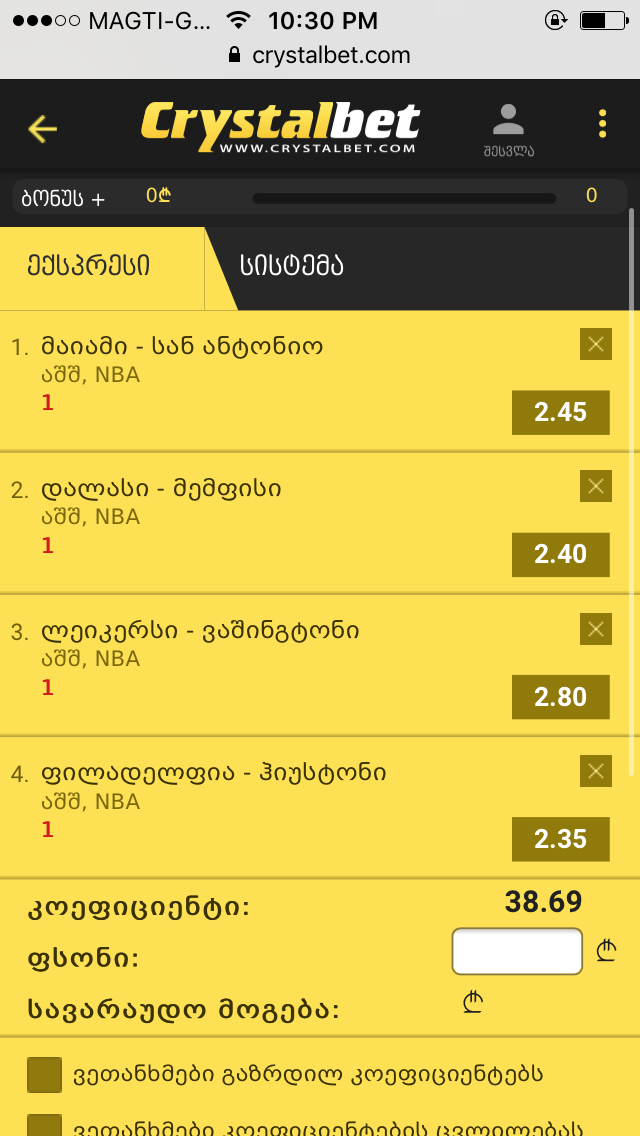
Task: Open the crystalbet.com address bar
Action: (320, 55)
